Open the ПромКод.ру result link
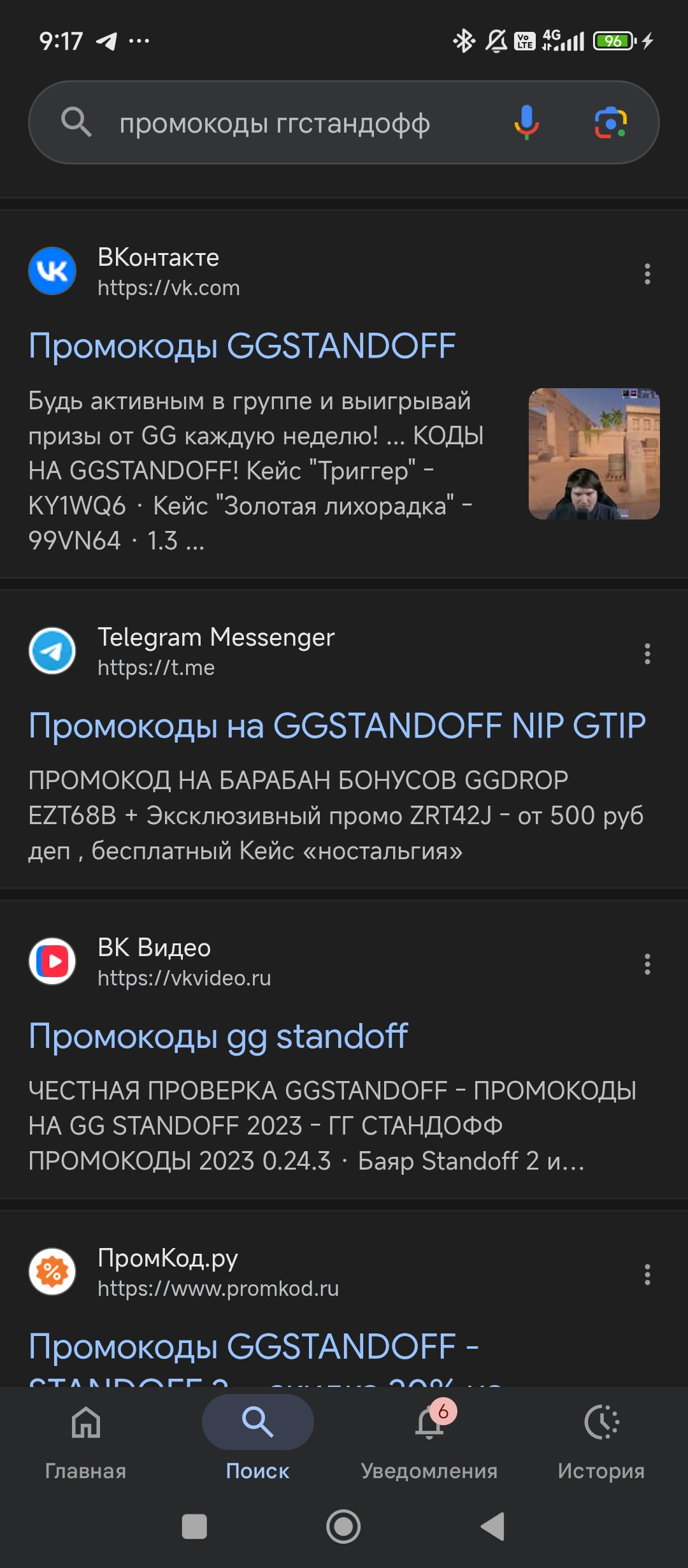 pos(254,1347)
